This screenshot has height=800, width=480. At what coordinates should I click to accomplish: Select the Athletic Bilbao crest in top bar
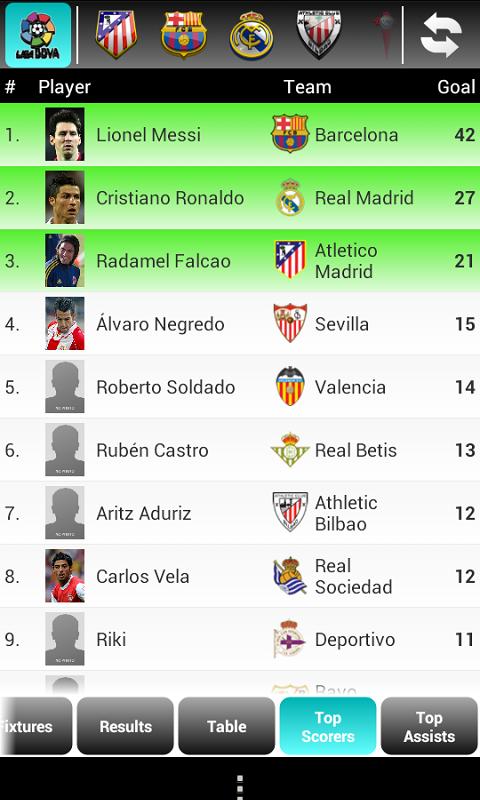[x=319, y=35]
